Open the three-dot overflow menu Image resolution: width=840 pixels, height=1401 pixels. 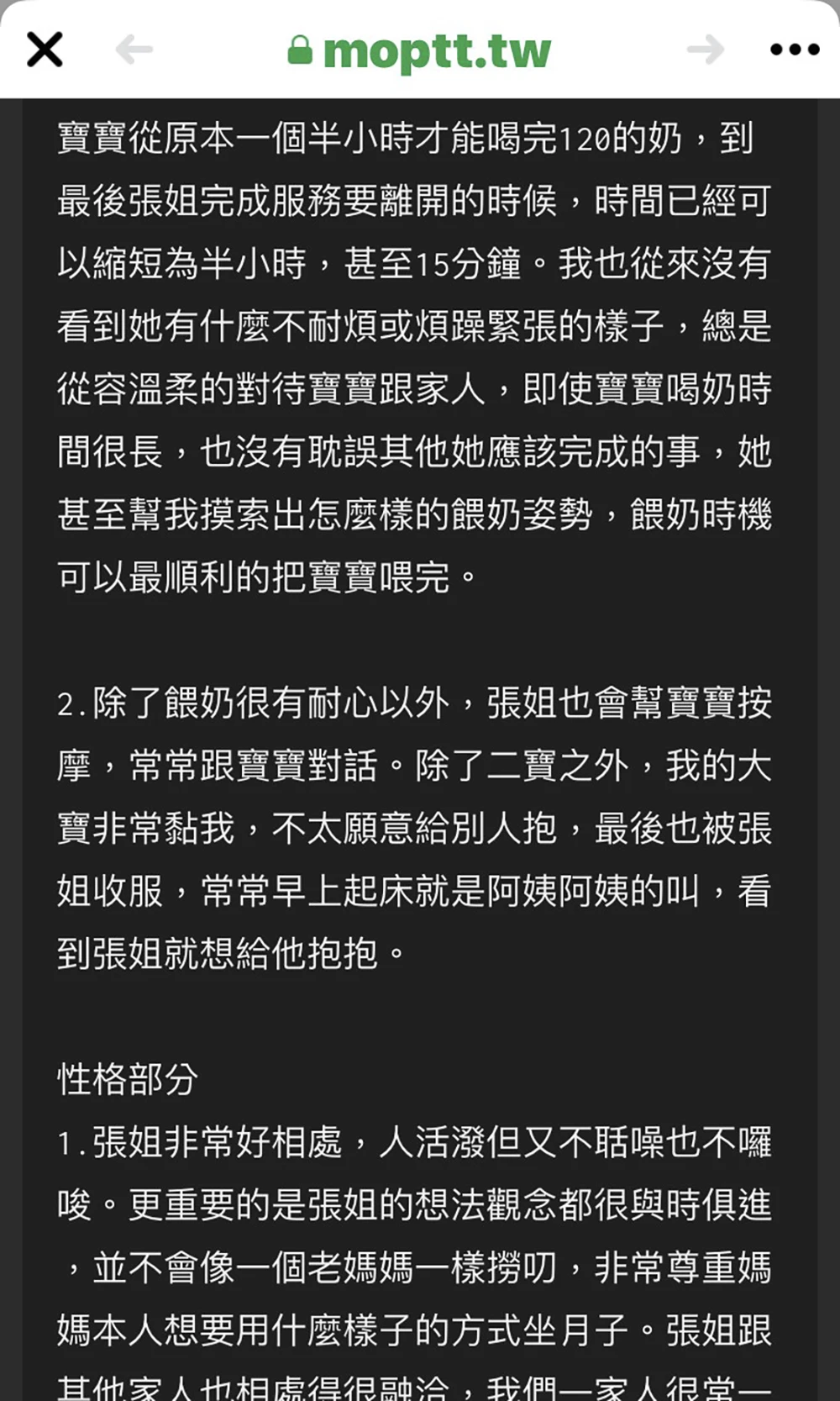point(795,50)
